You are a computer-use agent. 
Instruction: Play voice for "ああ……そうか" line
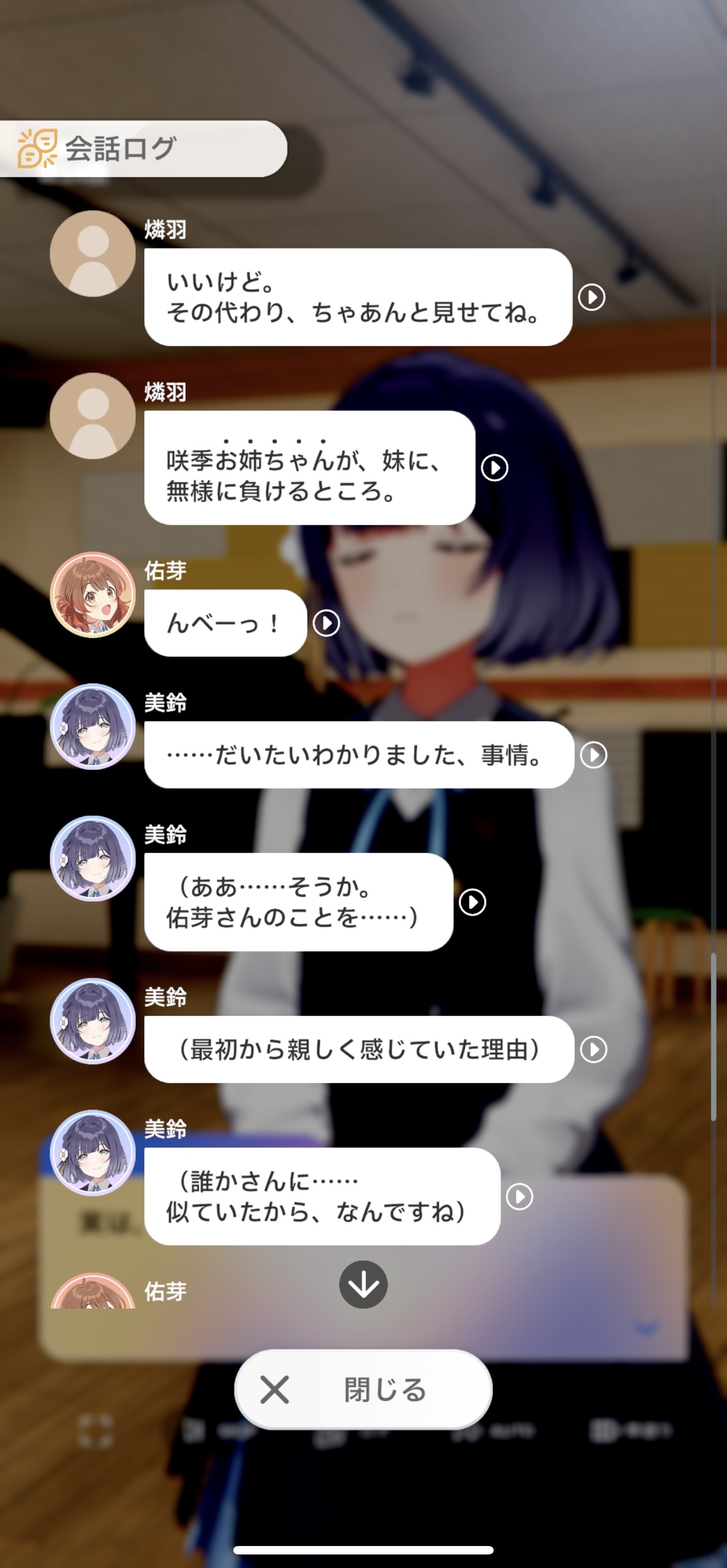(472, 902)
